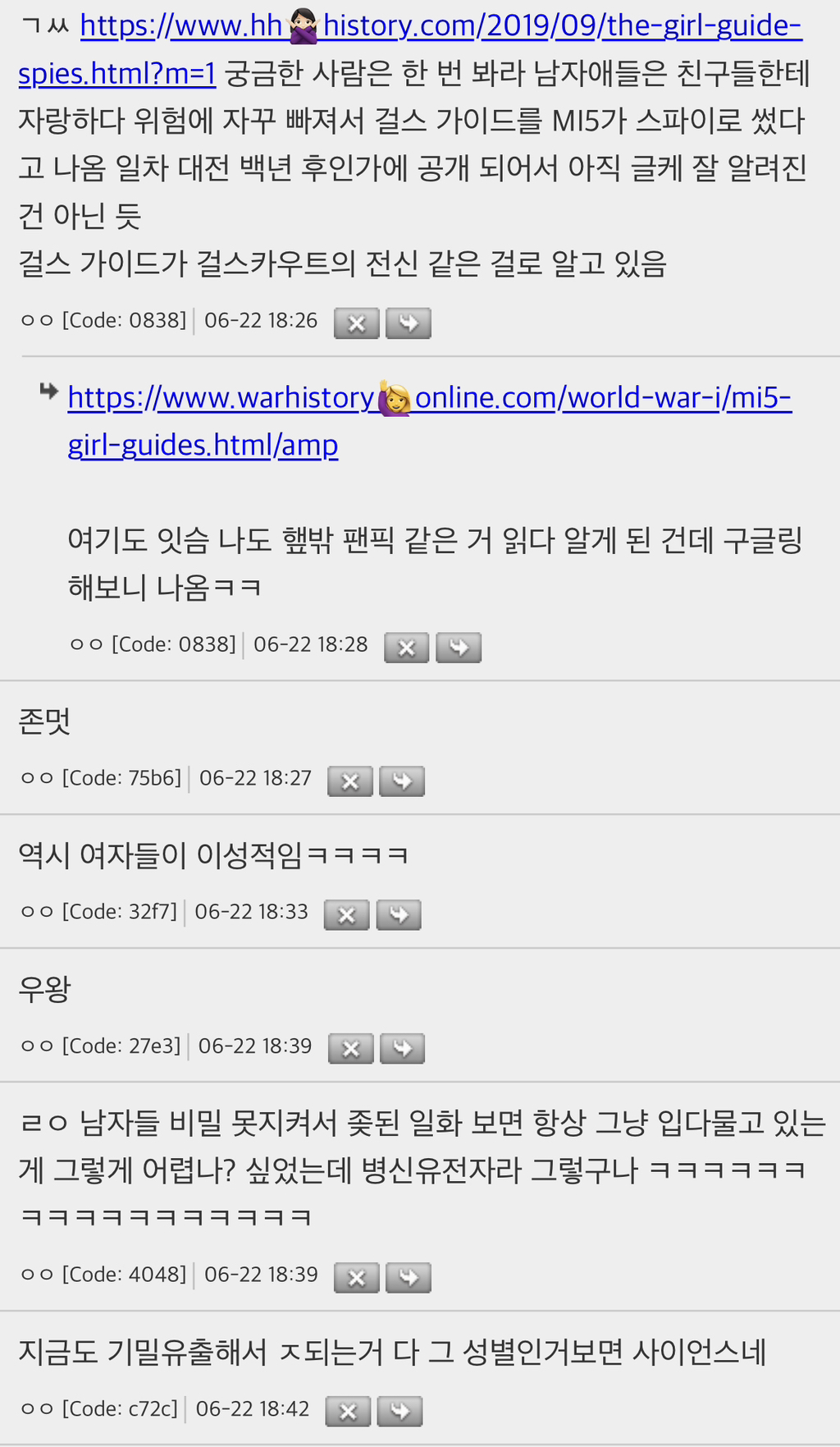Reply to the 0838 reply posted at 18:28

458,648
